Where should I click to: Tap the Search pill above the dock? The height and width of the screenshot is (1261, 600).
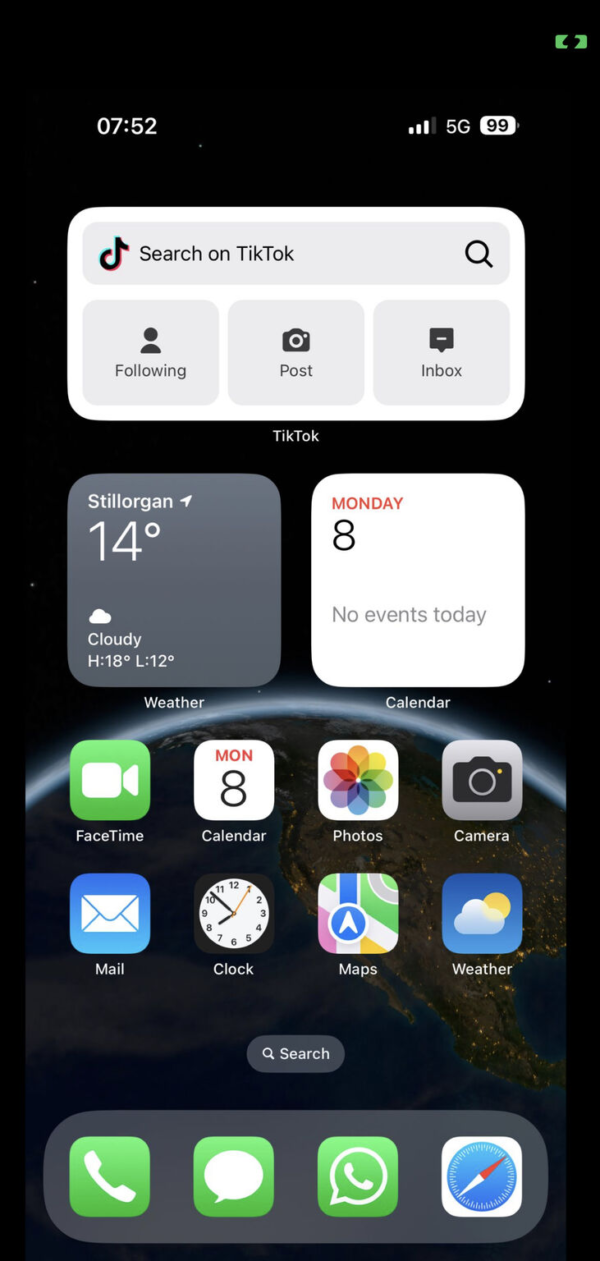[x=296, y=1053]
